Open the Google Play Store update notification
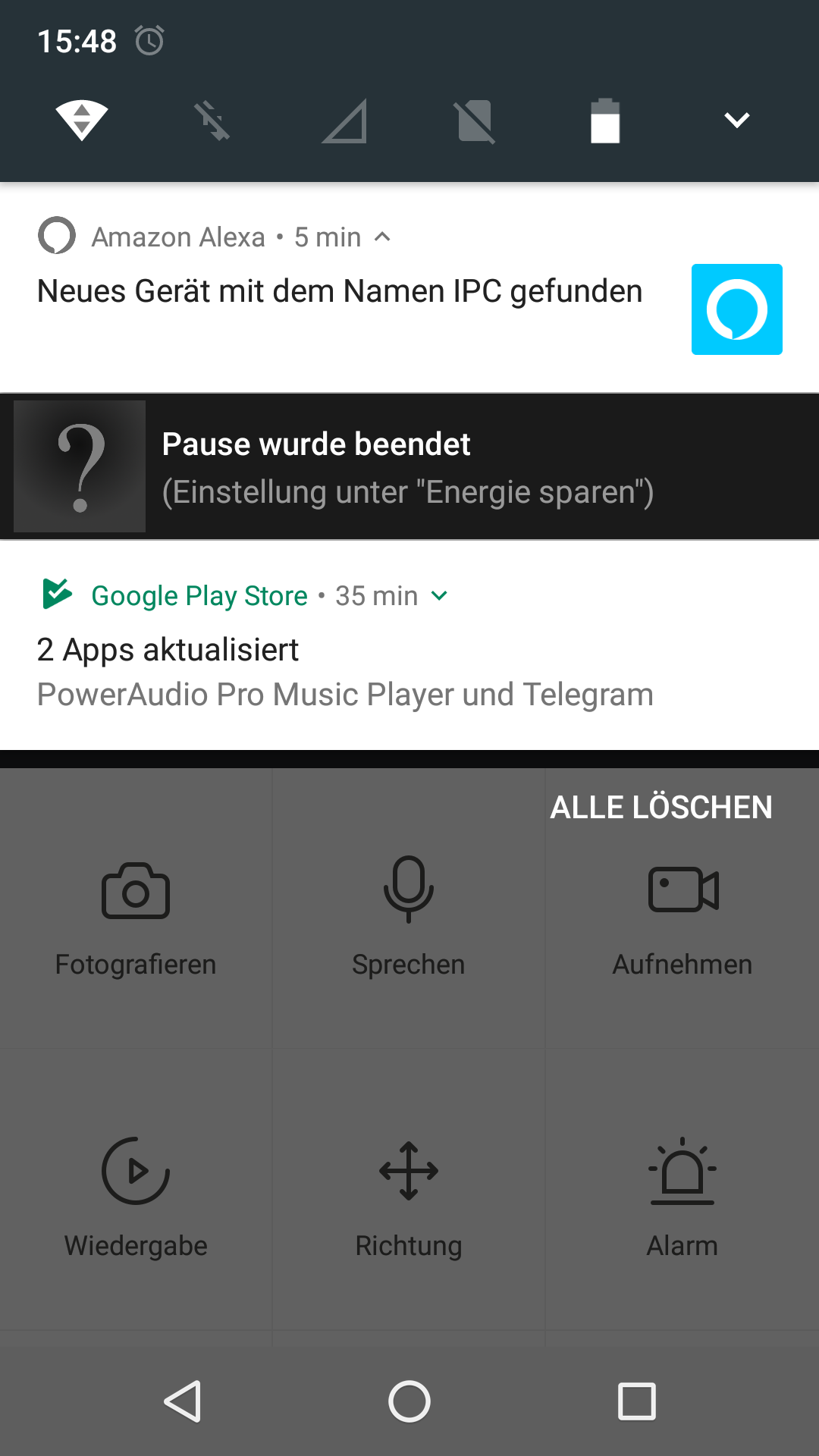 pos(409,645)
